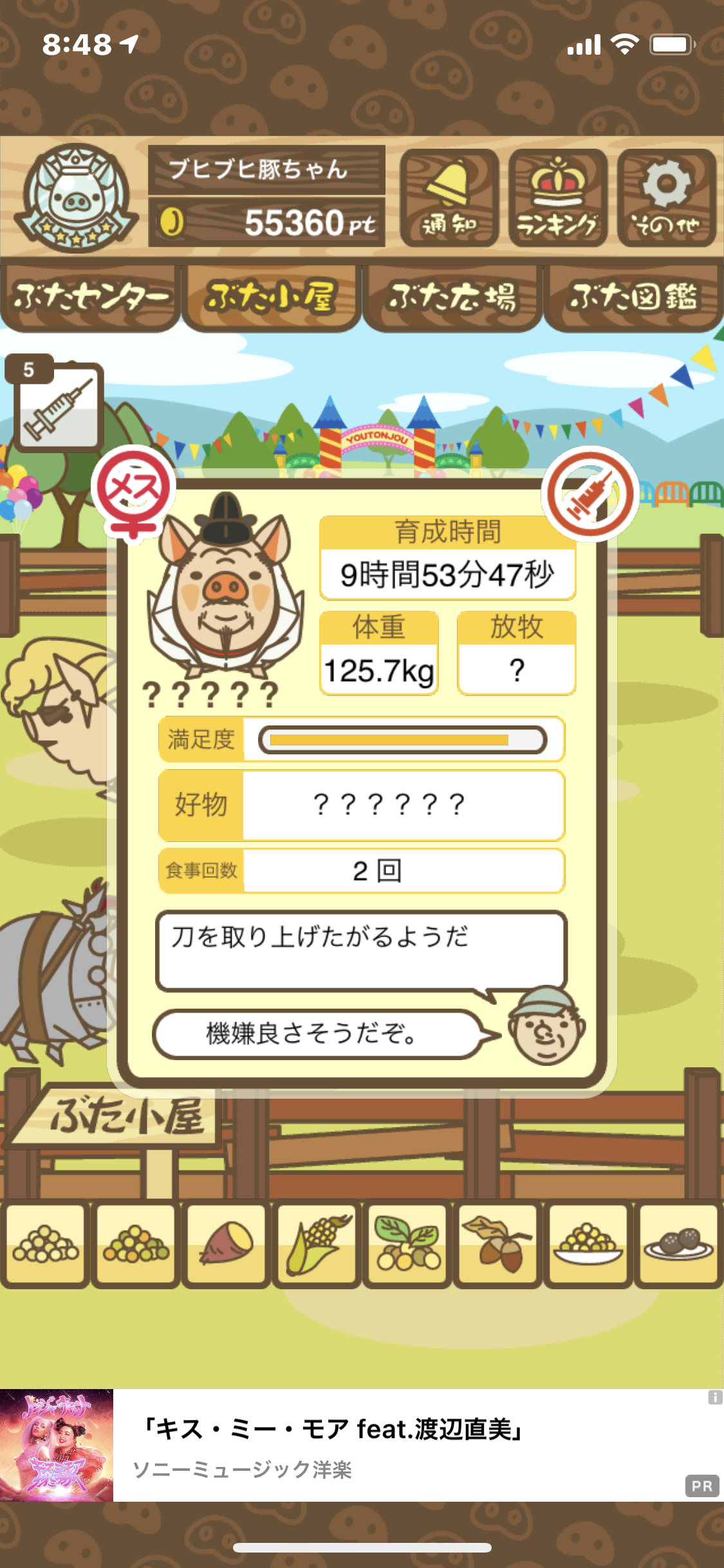This screenshot has height=1568, width=724.
Task: Open the 通知 notifications bell
Action: coord(449,198)
